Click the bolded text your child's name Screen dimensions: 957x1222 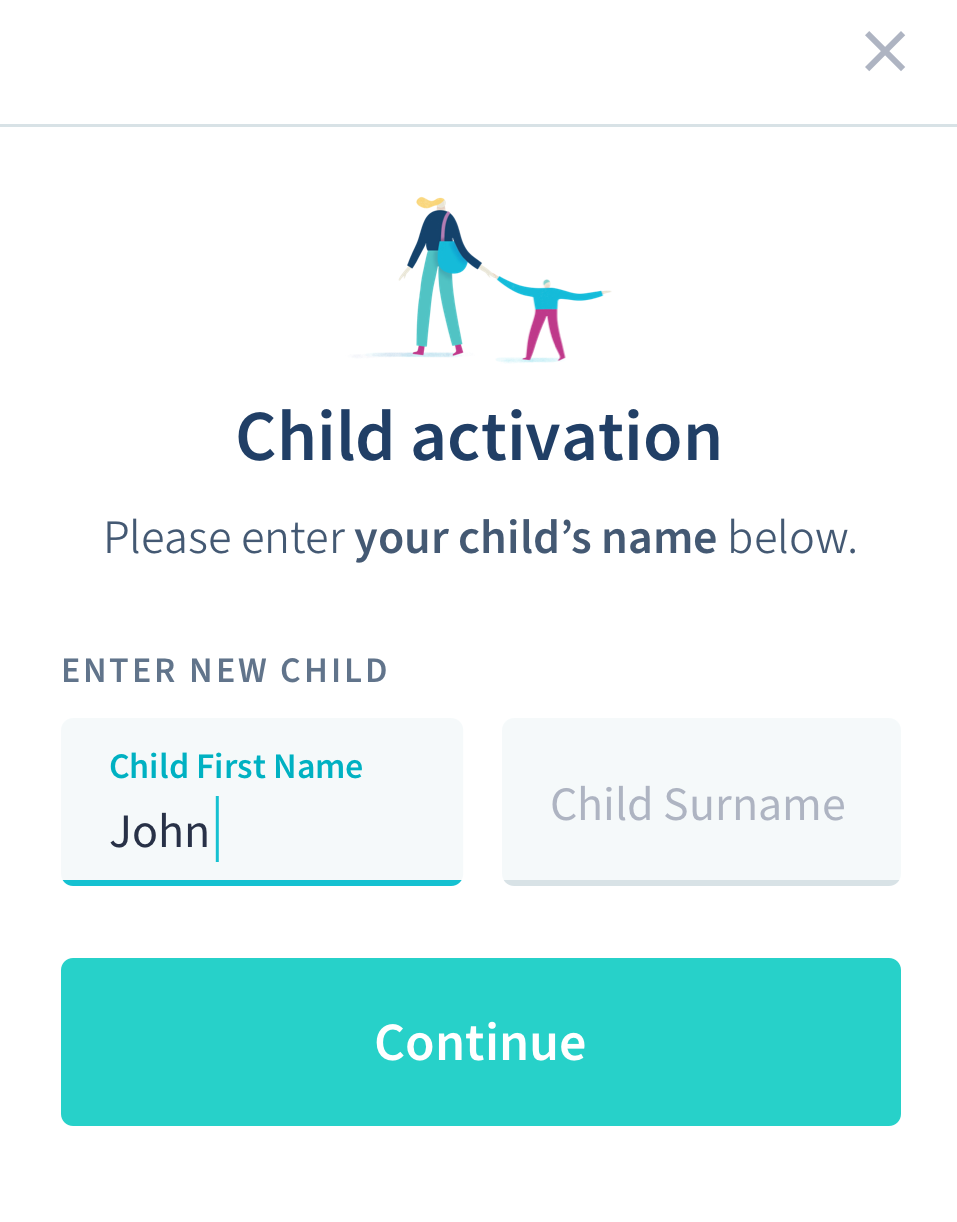[x=536, y=536]
